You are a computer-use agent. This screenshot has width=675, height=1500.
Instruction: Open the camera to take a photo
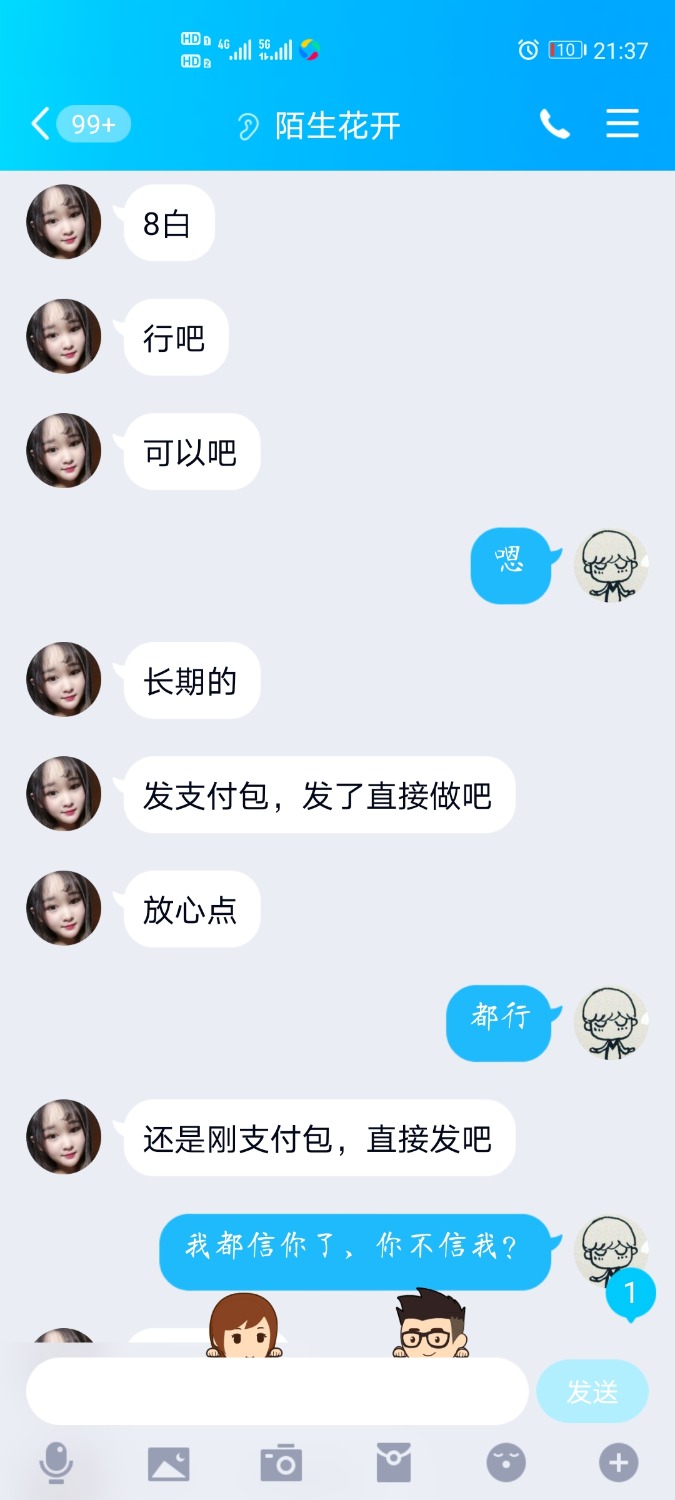[281, 1464]
